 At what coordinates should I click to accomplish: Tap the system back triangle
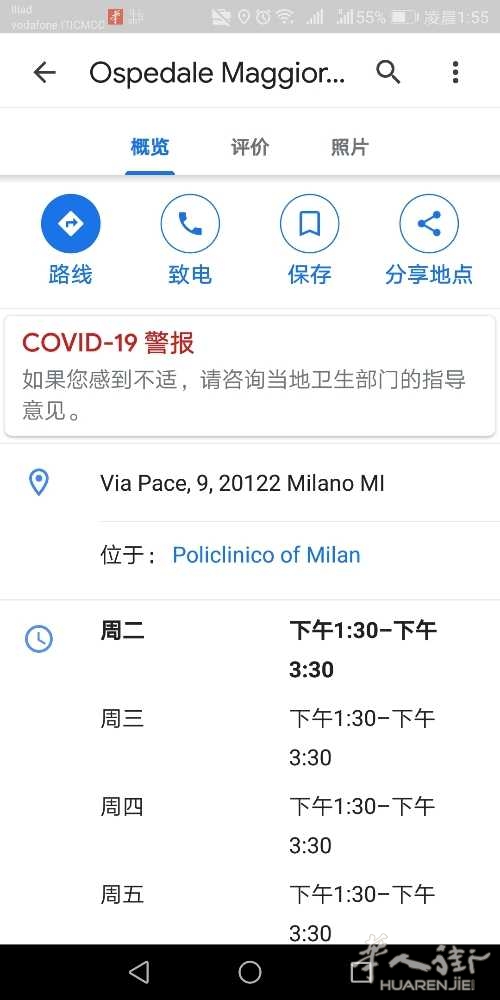pos(139,972)
